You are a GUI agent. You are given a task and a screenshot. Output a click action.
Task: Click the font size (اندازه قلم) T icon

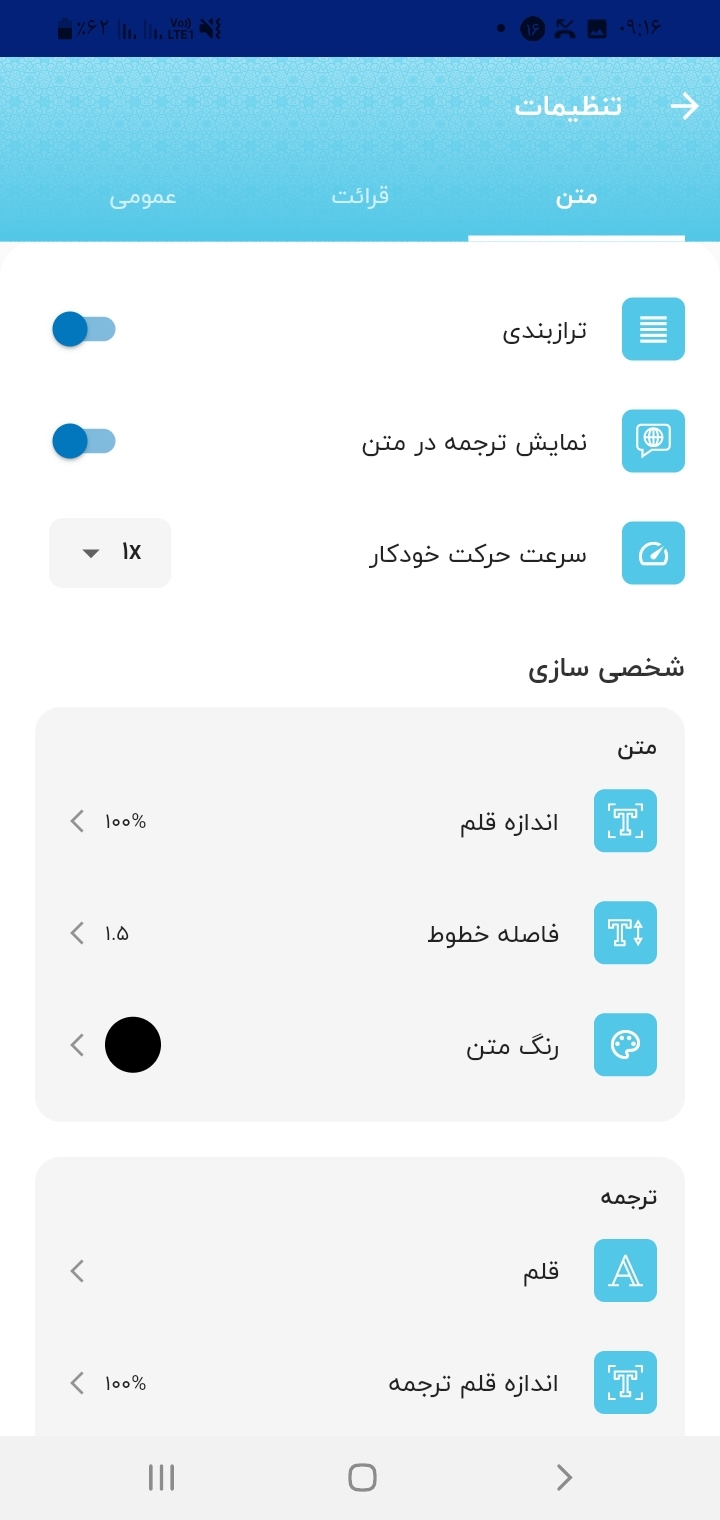click(x=624, y=821)
